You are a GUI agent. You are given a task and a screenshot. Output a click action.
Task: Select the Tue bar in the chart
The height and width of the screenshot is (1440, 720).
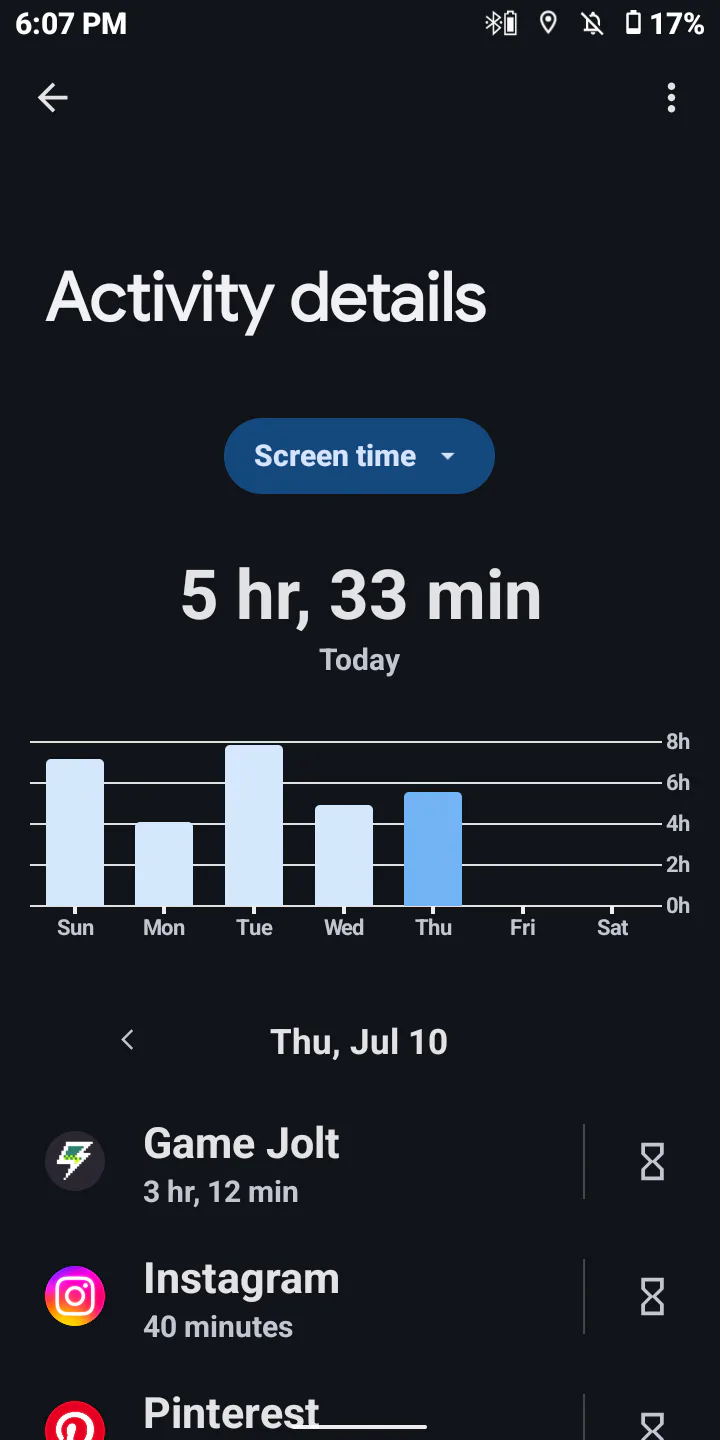(x=254, y=825)
